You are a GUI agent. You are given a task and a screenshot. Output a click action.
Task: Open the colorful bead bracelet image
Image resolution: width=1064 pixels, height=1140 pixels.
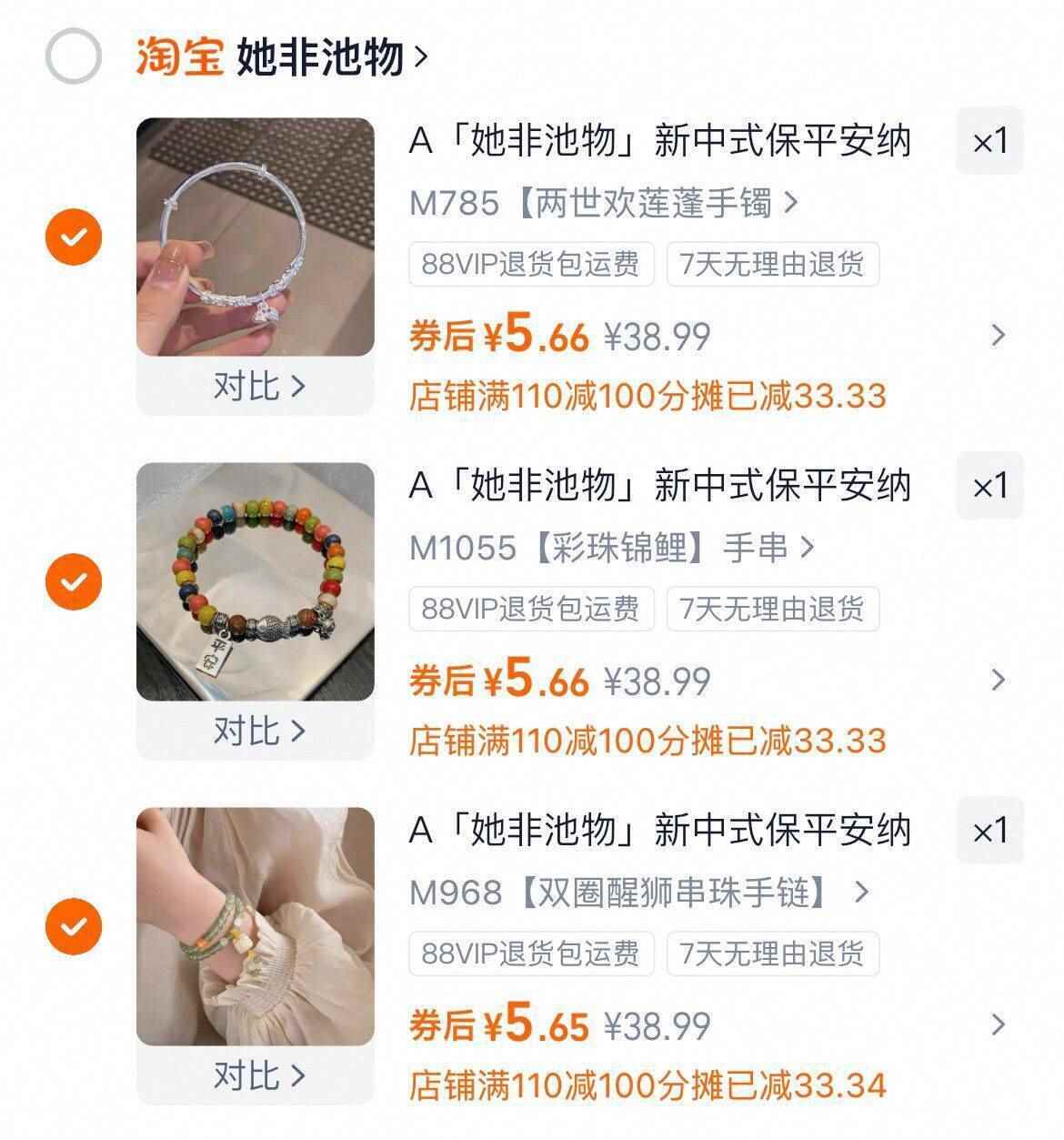pyautogui.click(x=255, y=581)
